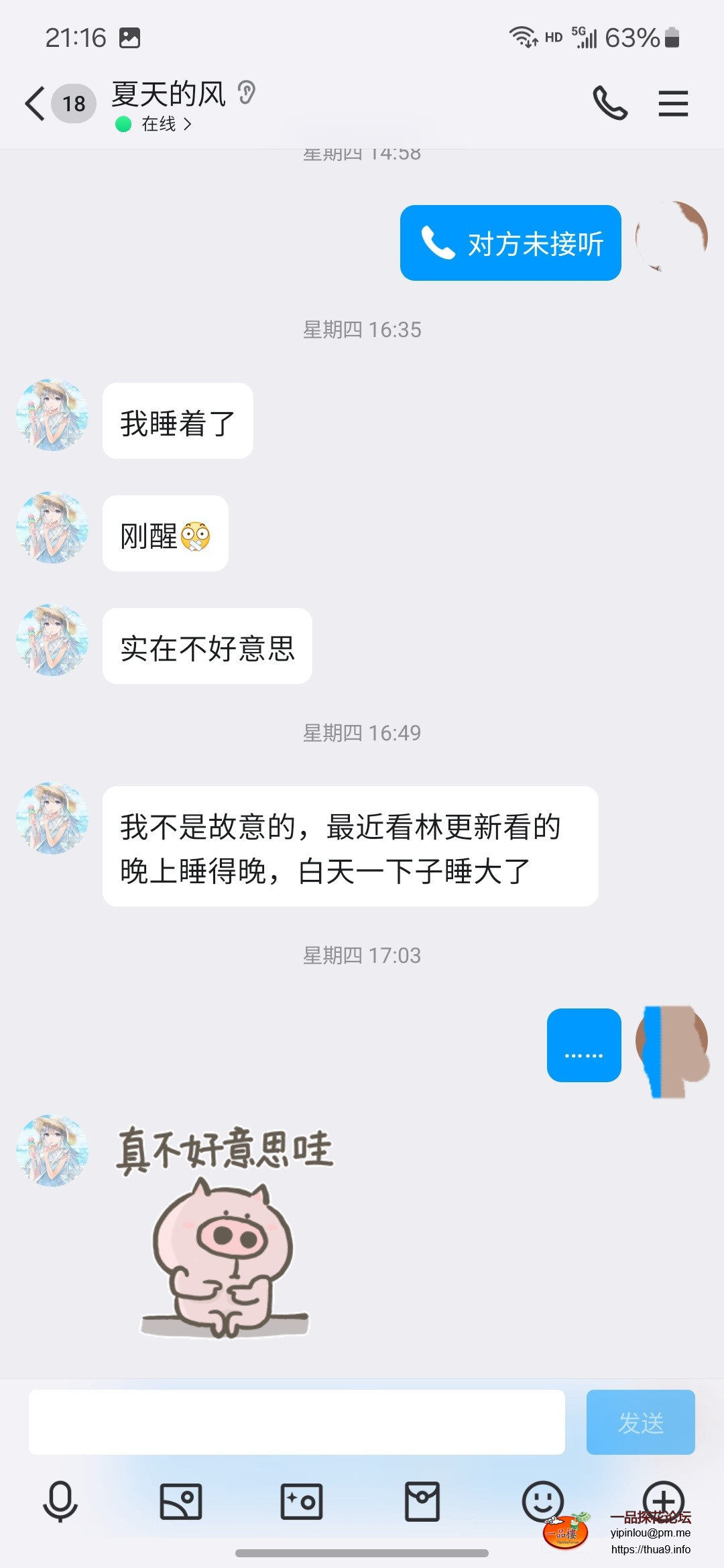The width and height of the screenshot is (724, 1568).
Task: Tap the 对方未接听 missed call bubble
Action: 509,243
